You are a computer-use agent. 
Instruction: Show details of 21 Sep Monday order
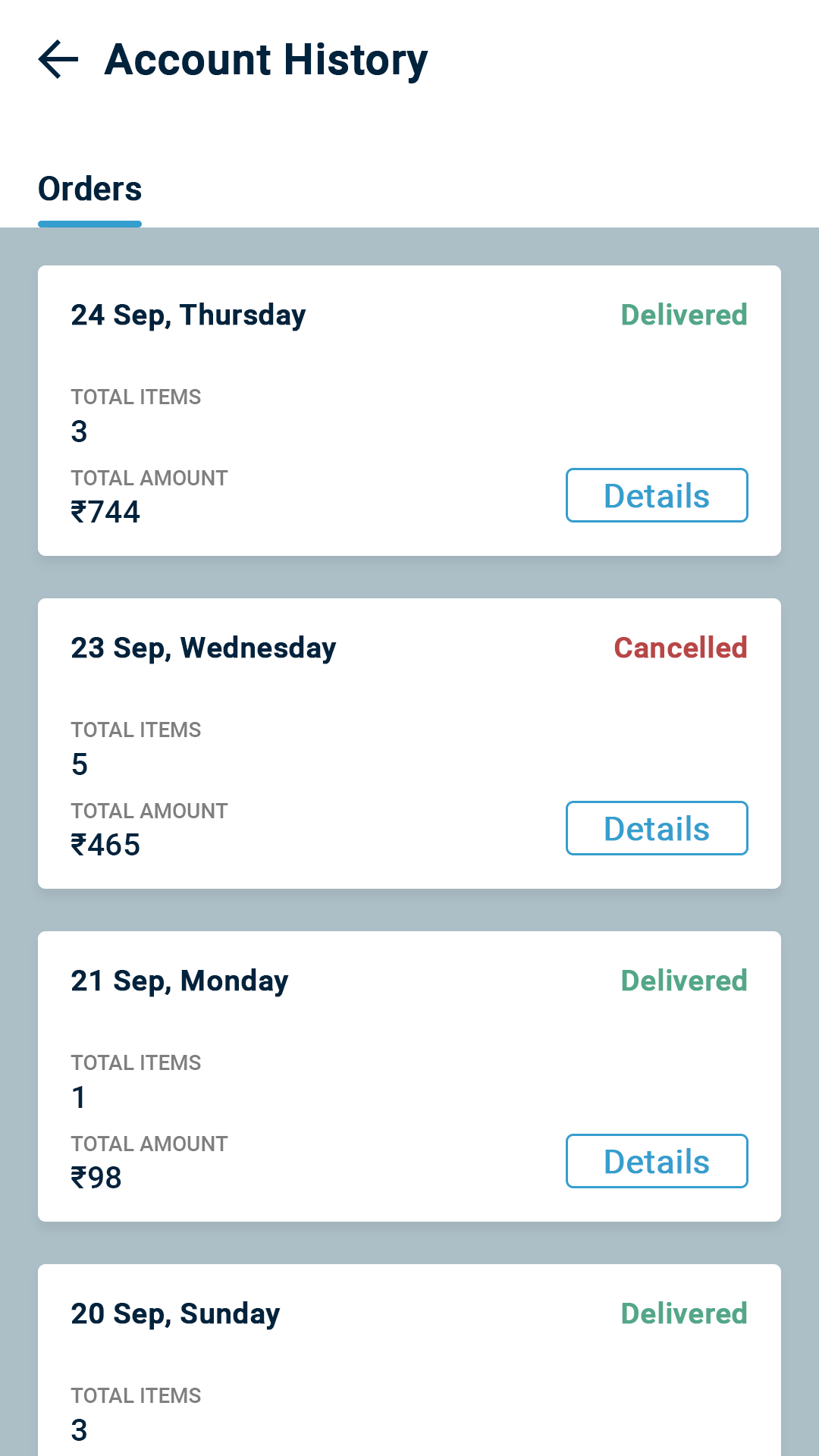click(x=656, y=1161)
